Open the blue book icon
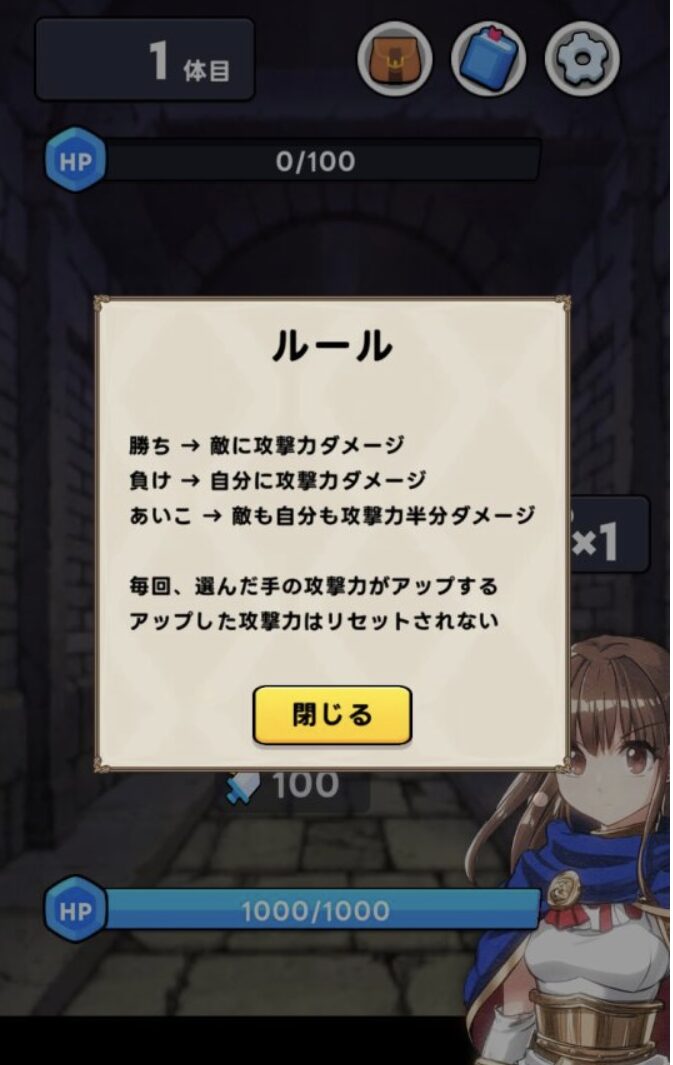Viewport: 673px width, 1065px height. (x=488, y=60)
